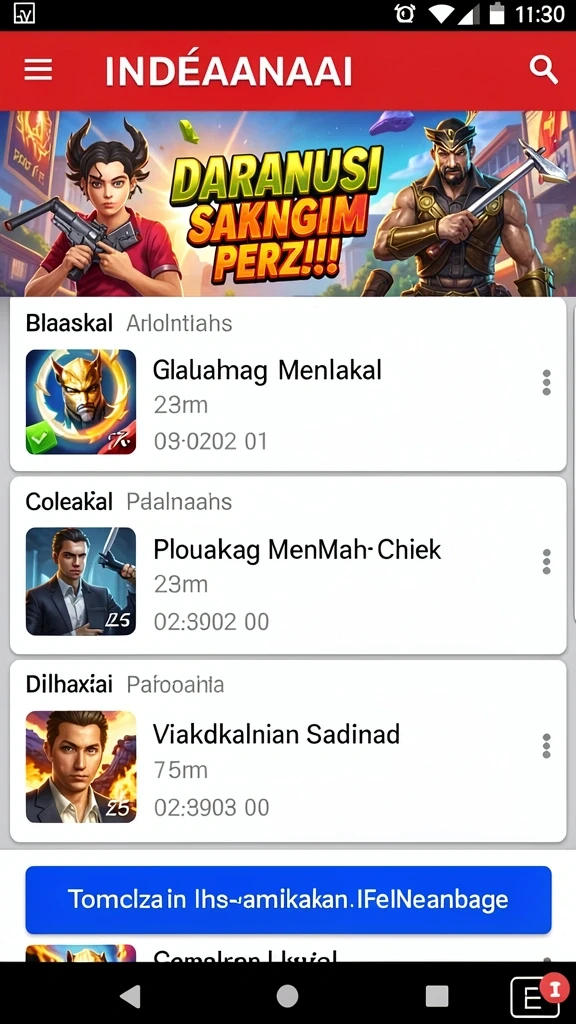Open the Viakdkalnian Sadinad card

pyautogui.click(x=288, y=751)
